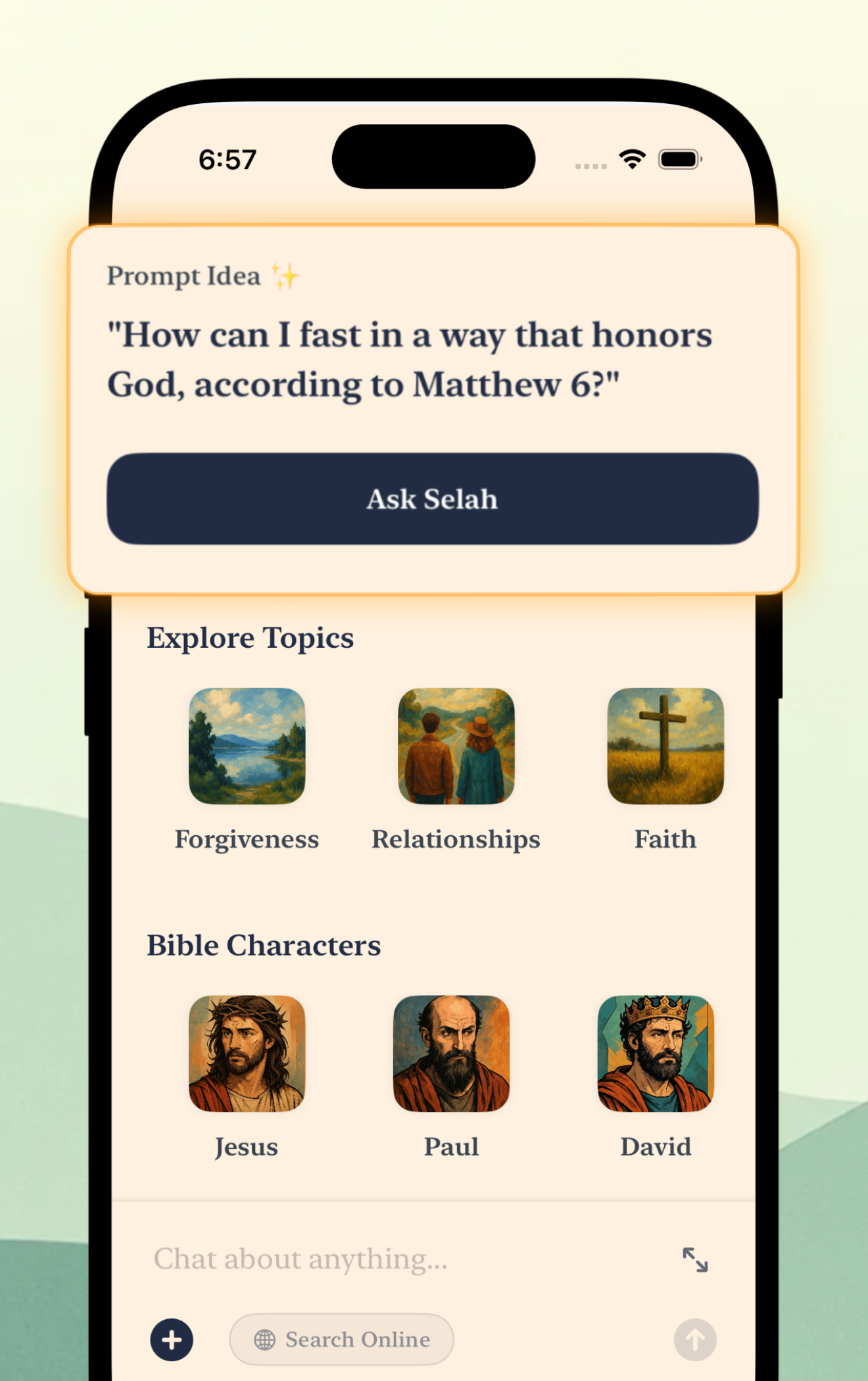Tap the upward send arrow
Screen dimensions: 868x1381
coord(695,1340)
